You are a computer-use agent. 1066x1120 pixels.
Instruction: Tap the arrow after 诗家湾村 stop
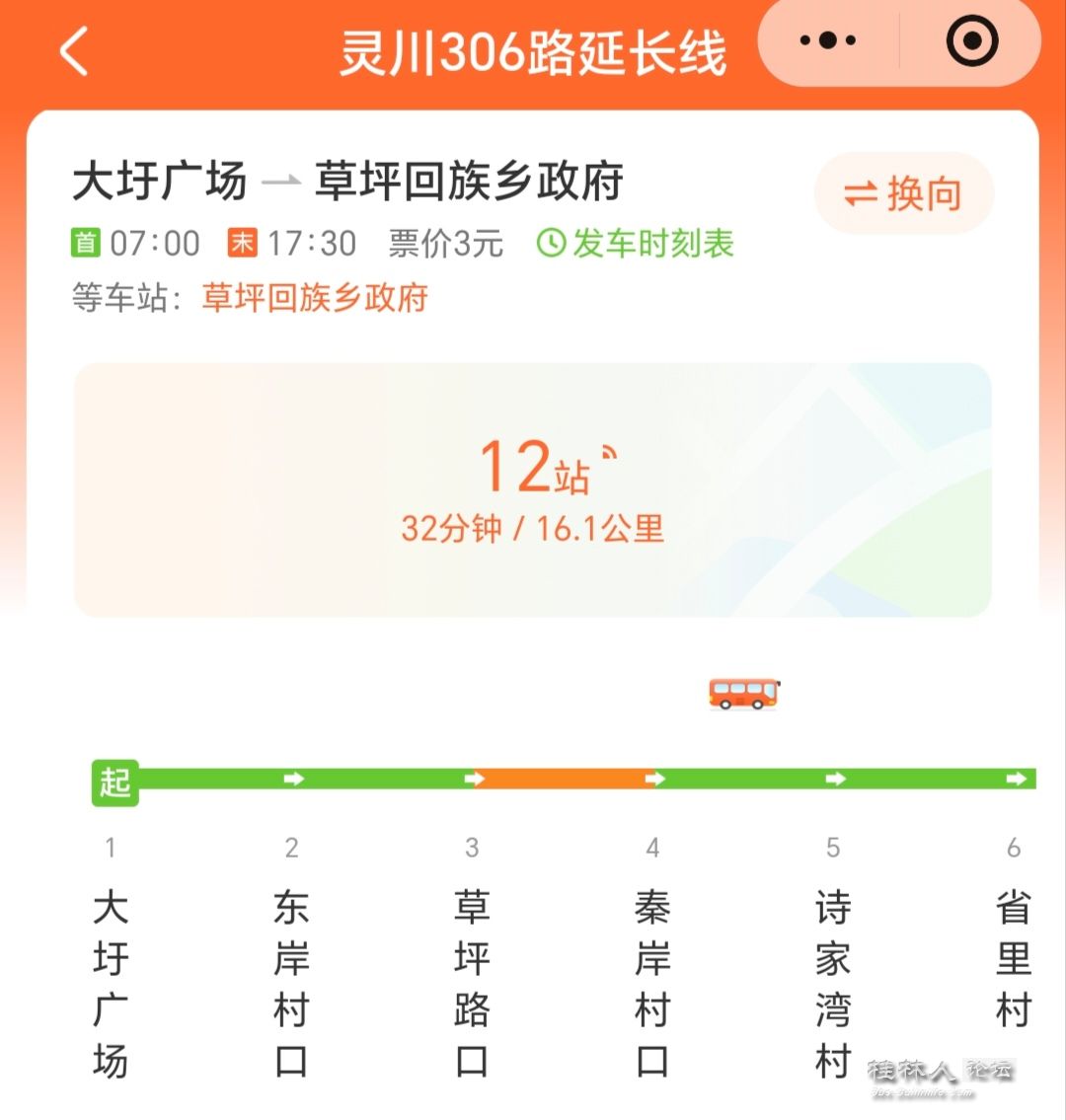tap(835, 780)
